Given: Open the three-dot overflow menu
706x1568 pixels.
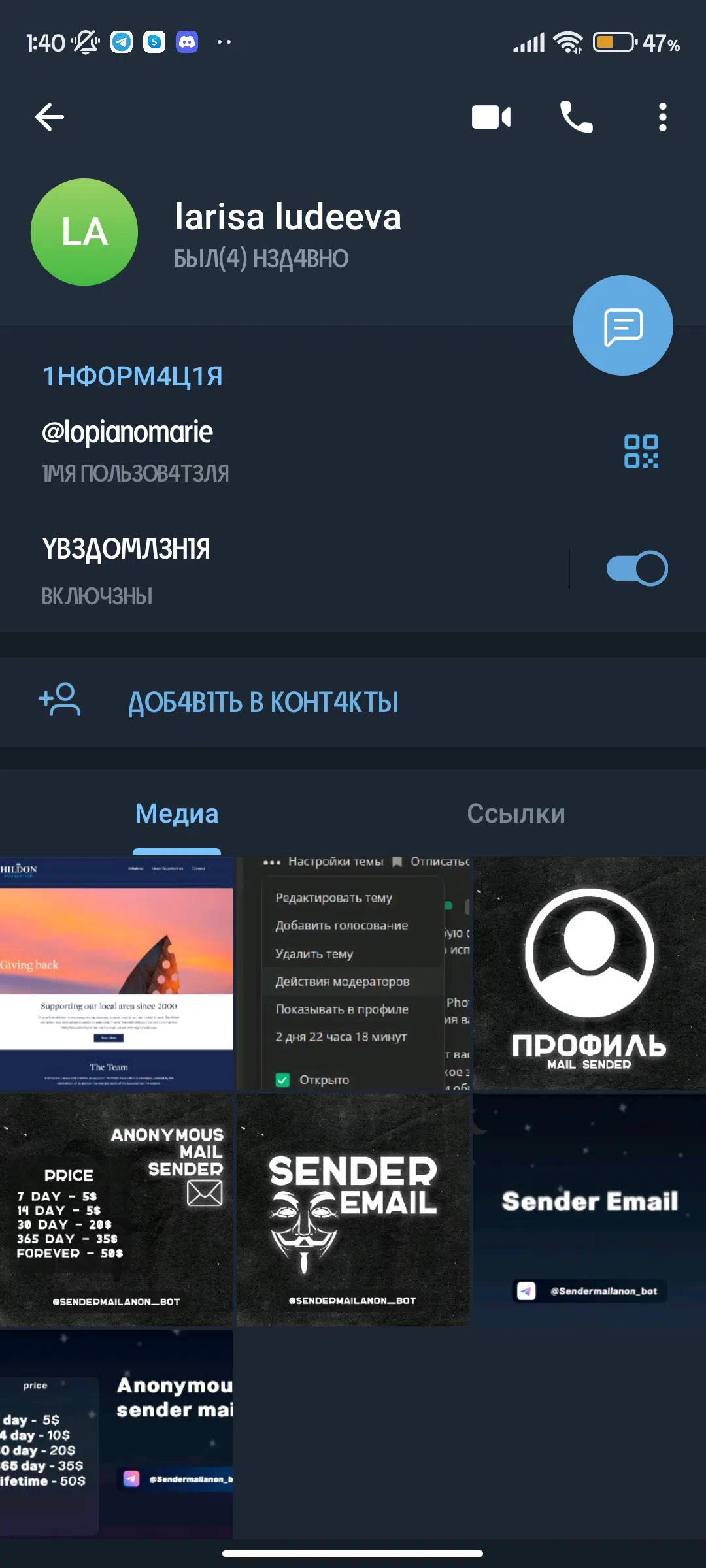Looking at the screenshot, I should 663,118.
